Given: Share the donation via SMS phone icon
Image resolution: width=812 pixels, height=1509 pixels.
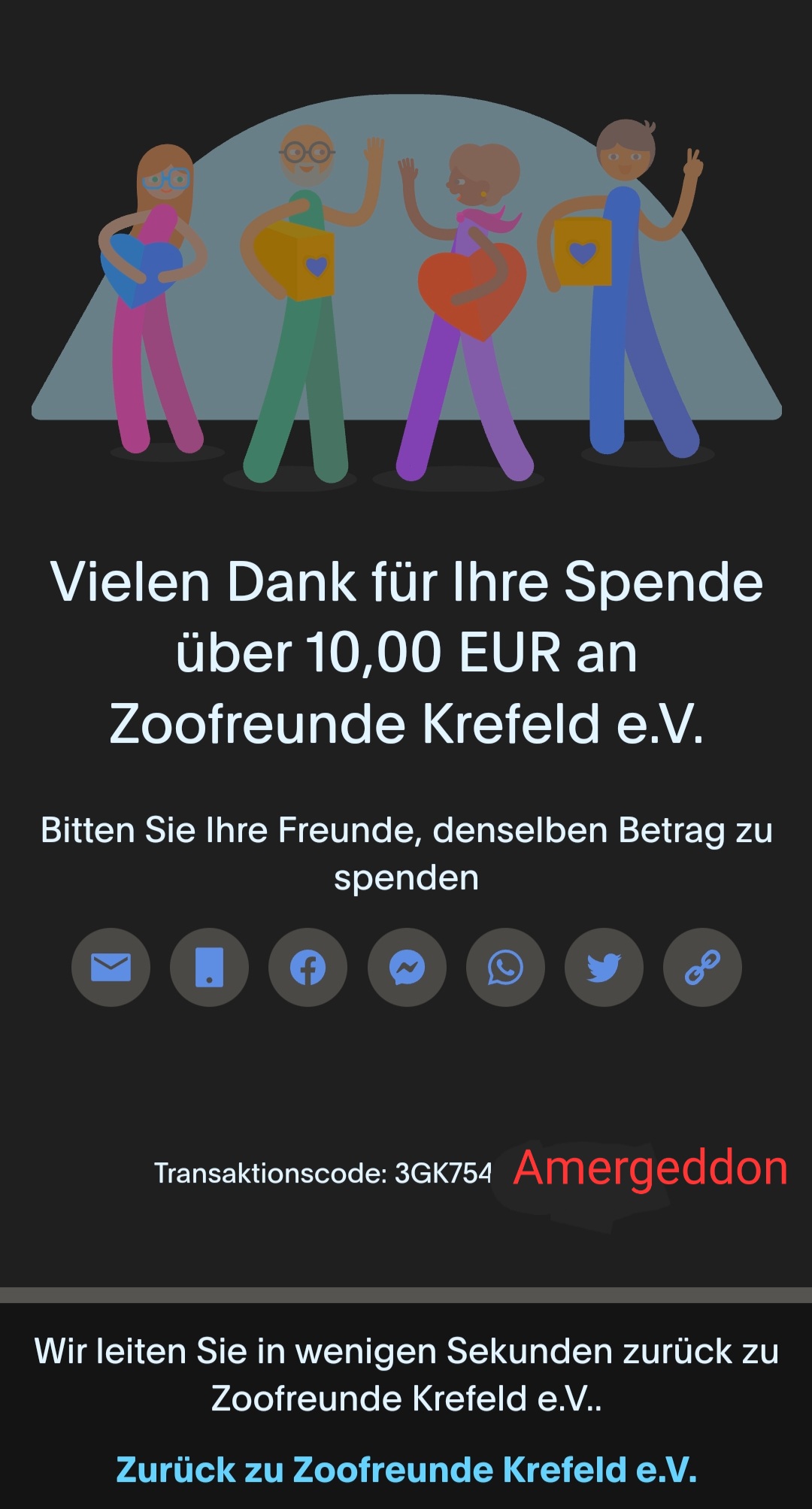Looking at the screenshot, I should point(209,968).
